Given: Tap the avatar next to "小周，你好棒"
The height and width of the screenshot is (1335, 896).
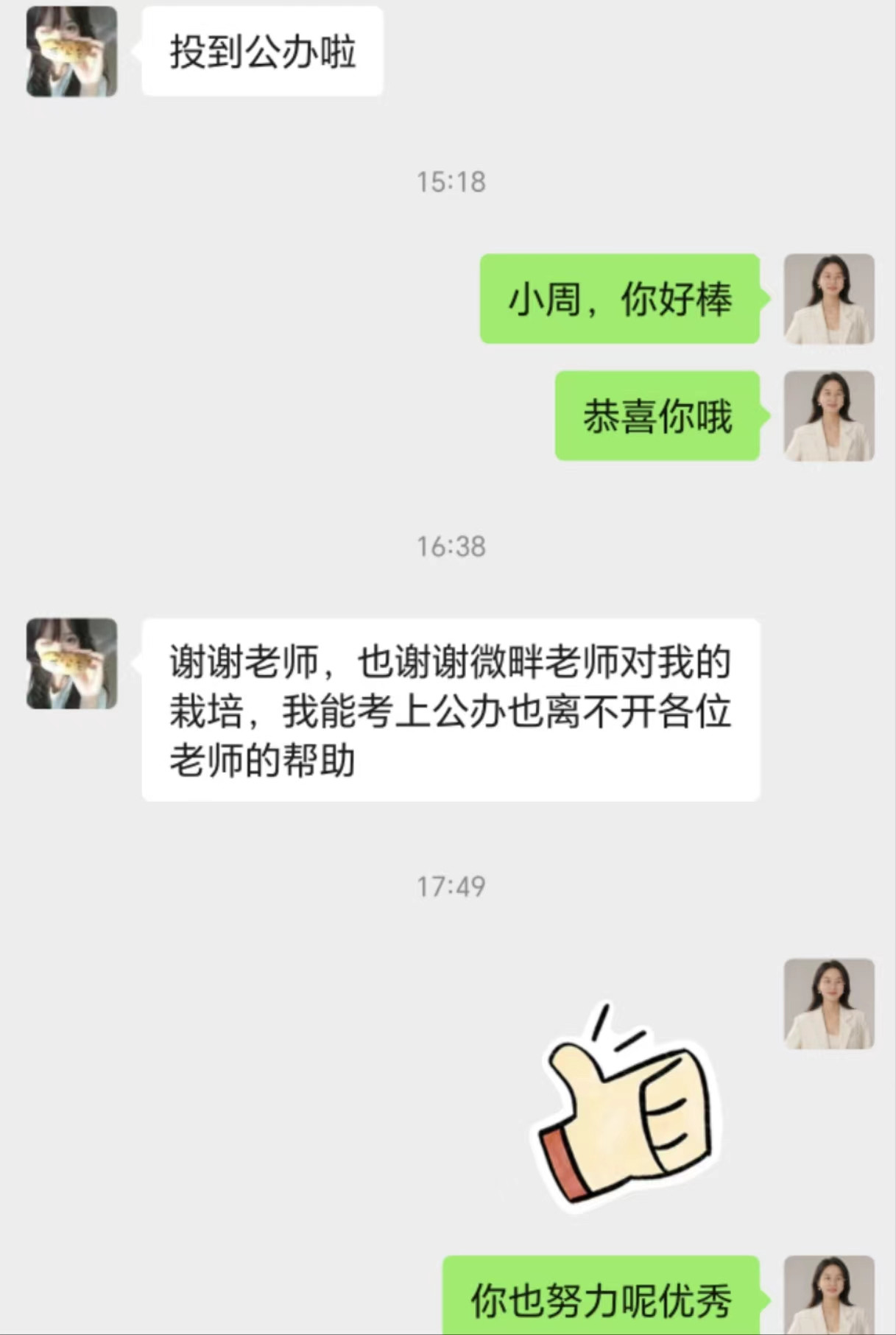Looking at the screenshot, I should click(x=828, y=299).
